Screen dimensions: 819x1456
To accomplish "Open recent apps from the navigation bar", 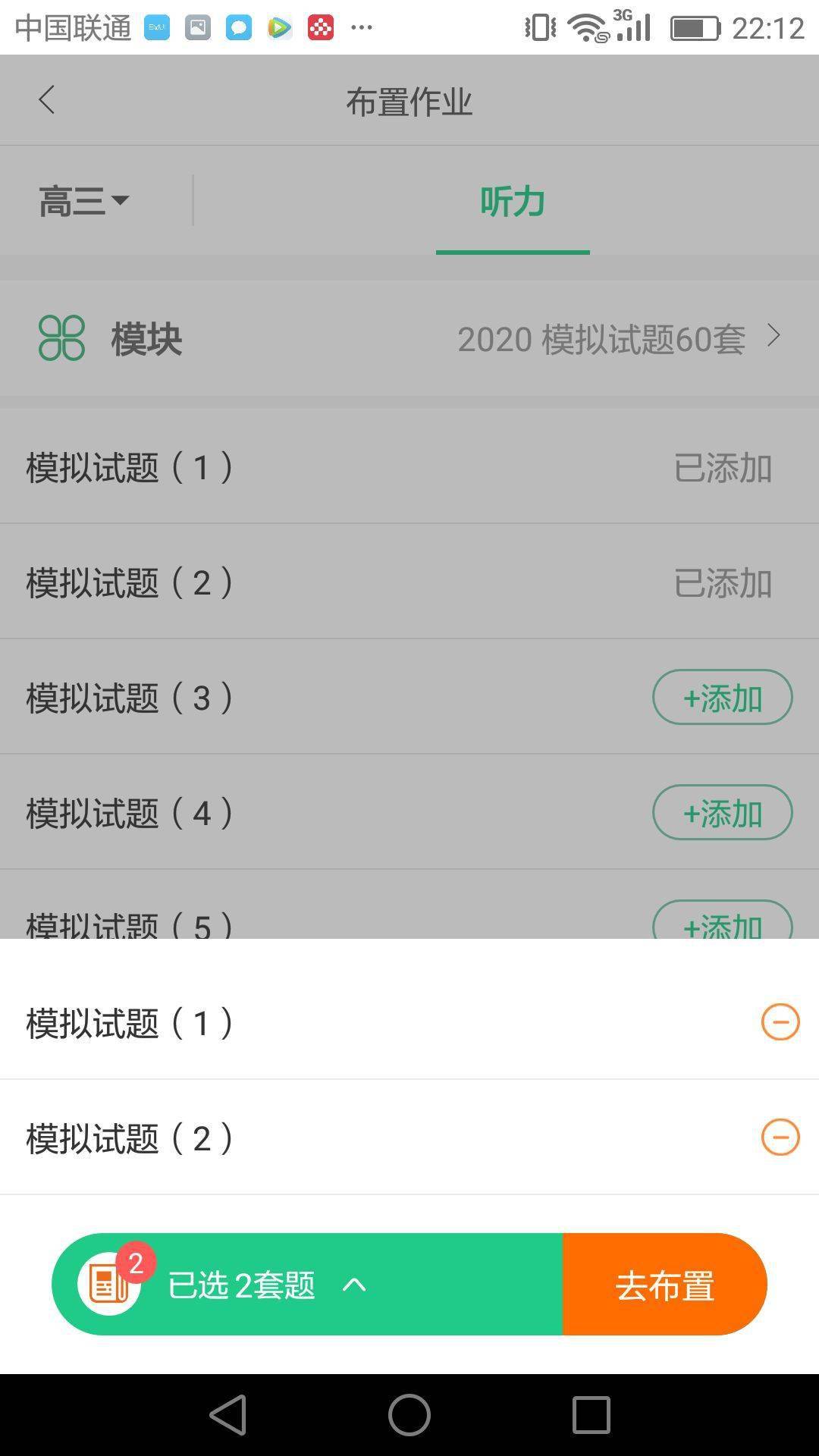I will point(591,1415).
